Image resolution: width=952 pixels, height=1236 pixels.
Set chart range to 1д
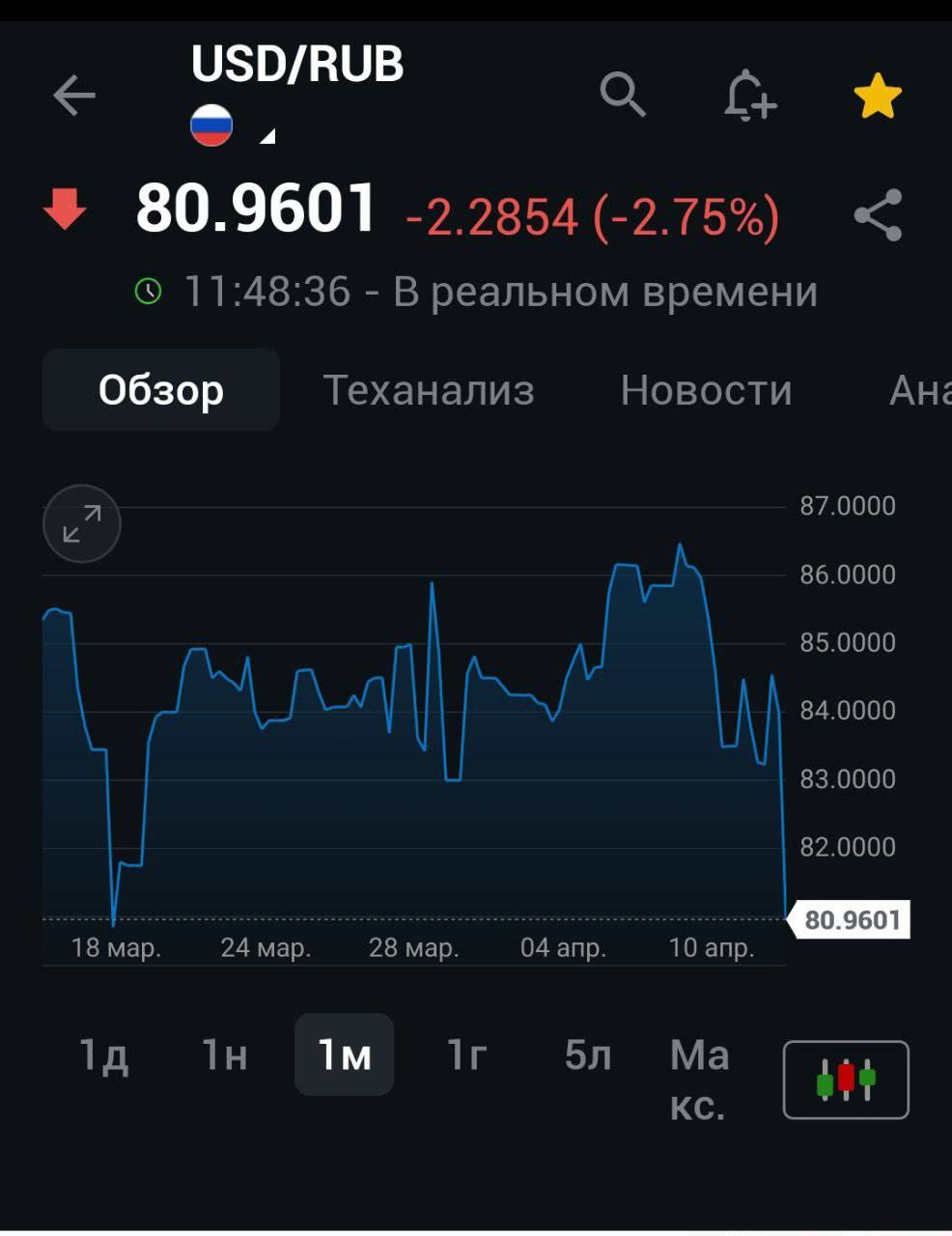coord(103,1055)
